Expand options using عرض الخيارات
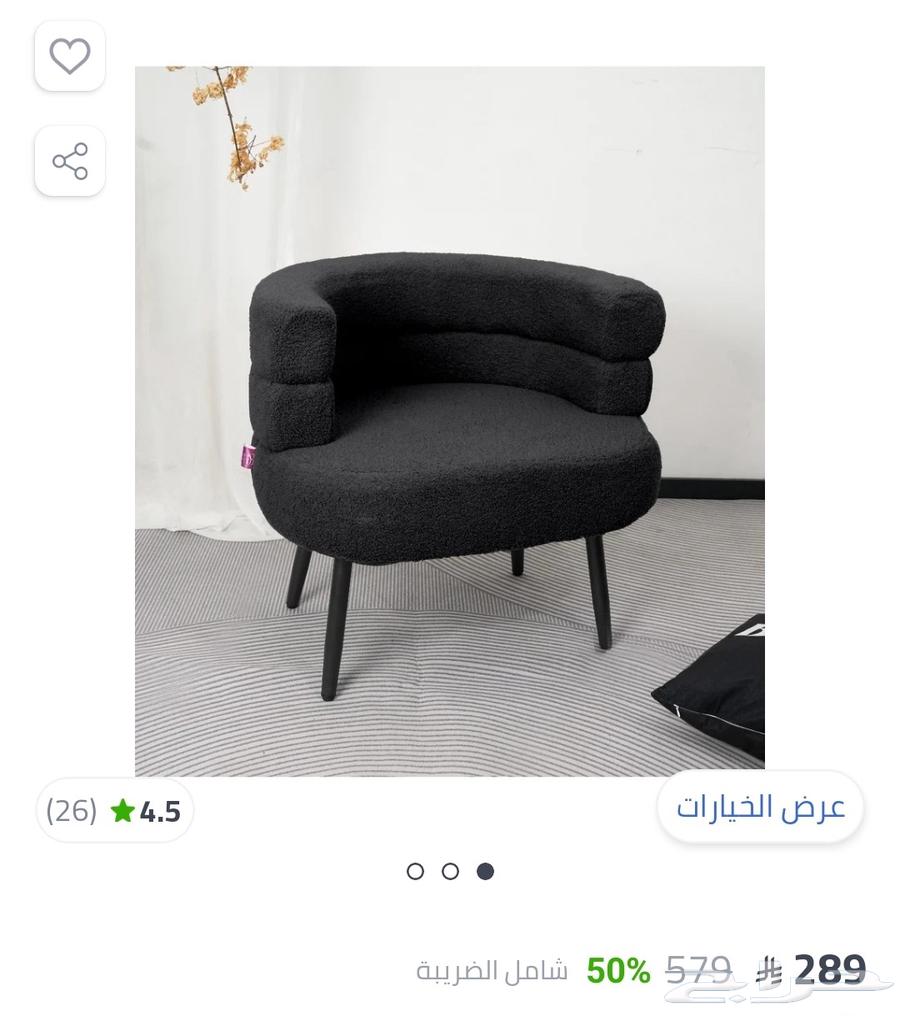This screenshot has width=900, height=1016. click(x=761, y=808)
